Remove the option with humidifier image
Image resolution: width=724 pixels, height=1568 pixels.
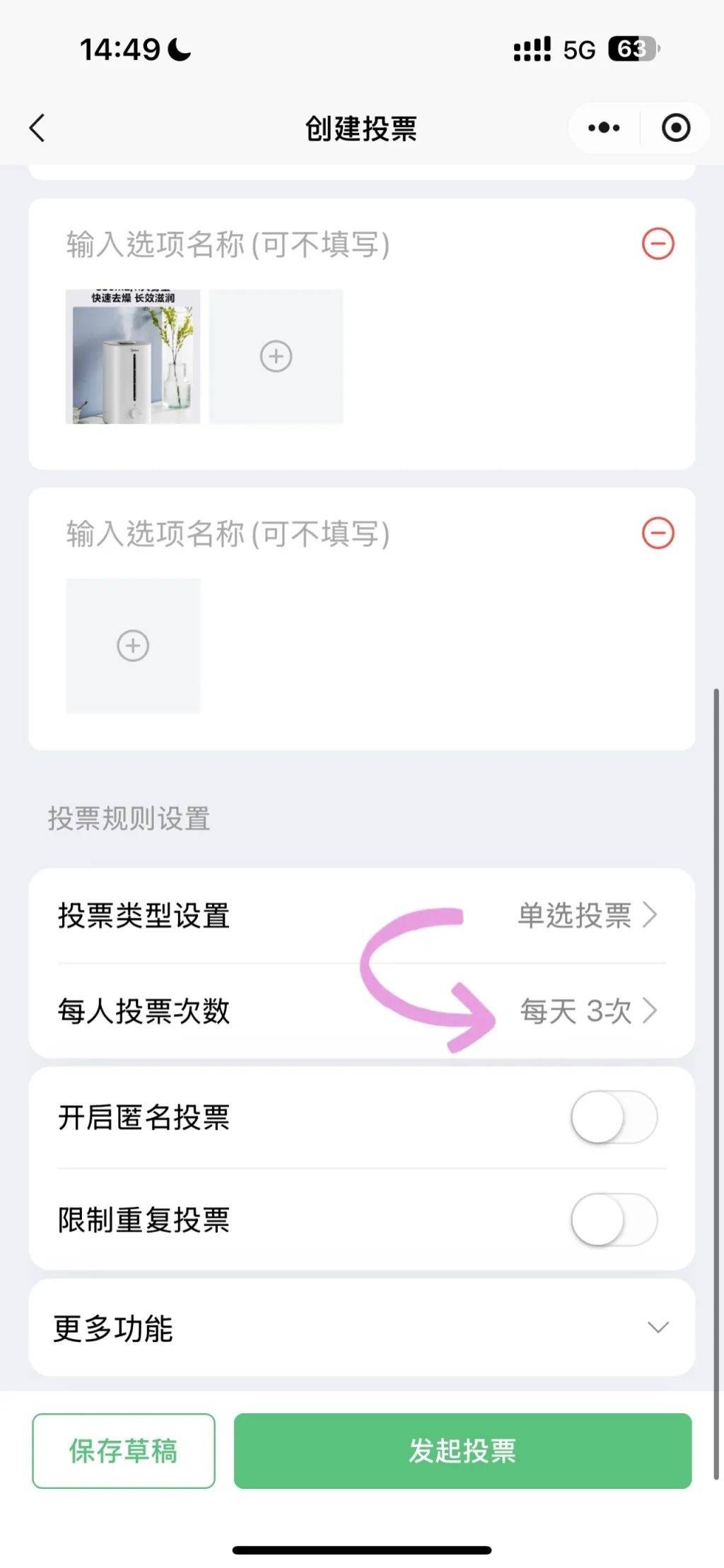point(658,244)
